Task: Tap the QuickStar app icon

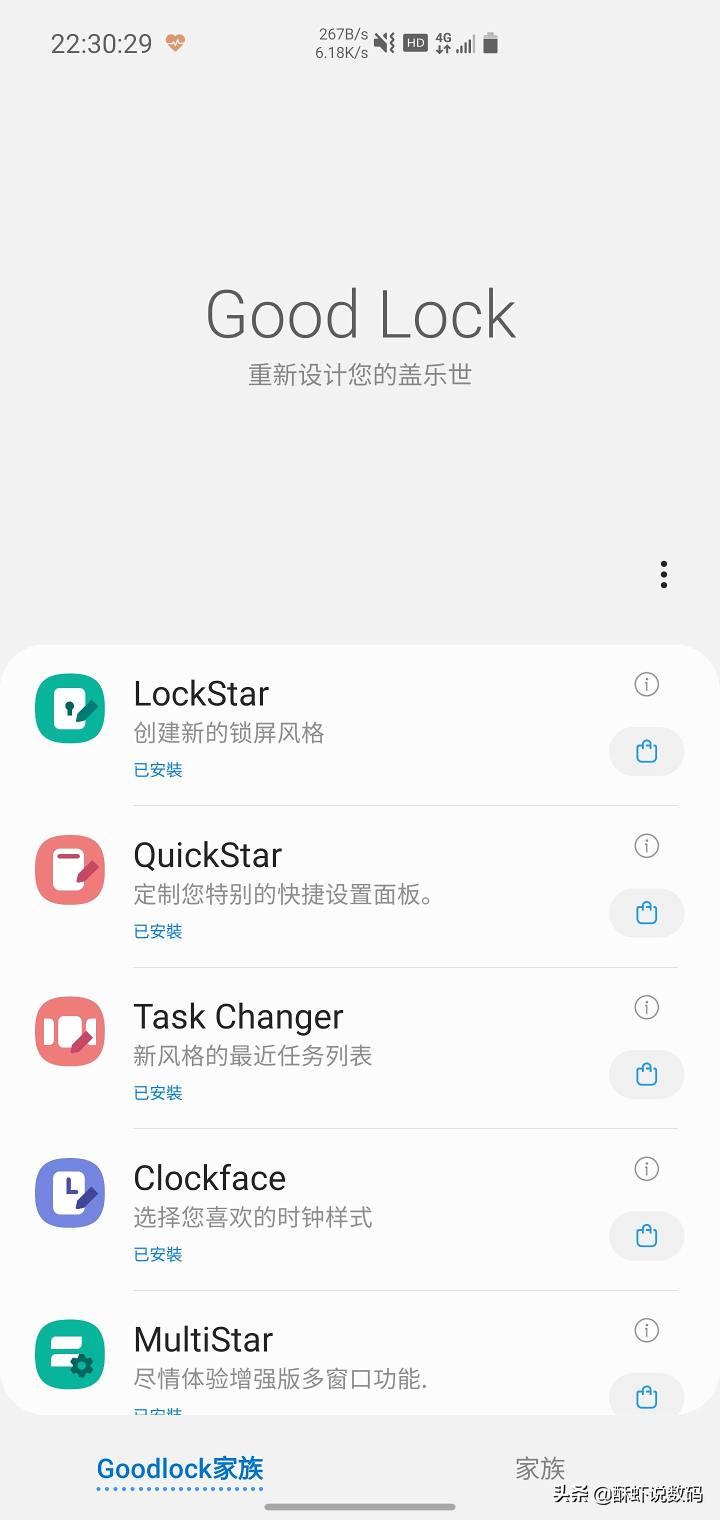Action: 69,870
